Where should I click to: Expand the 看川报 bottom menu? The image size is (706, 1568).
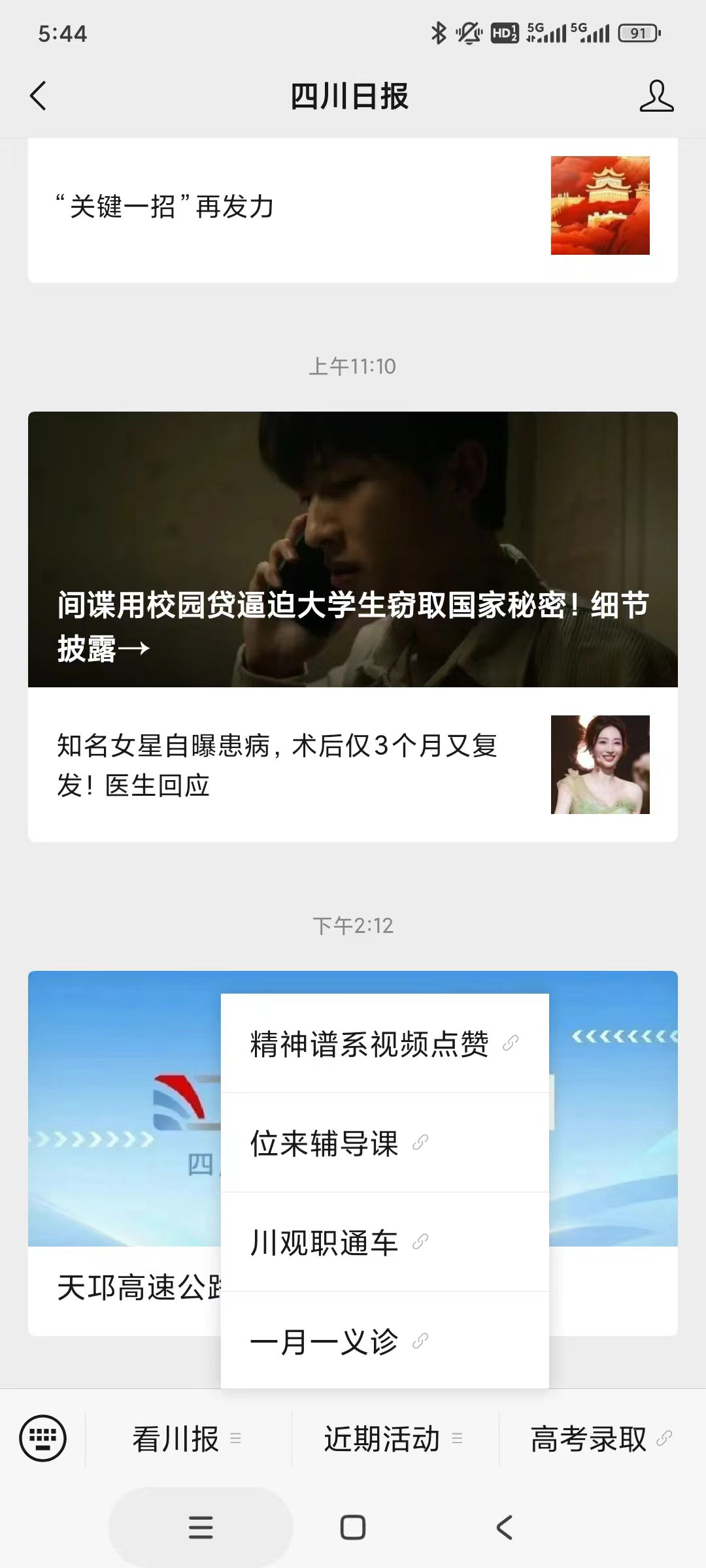point(188,1439)
